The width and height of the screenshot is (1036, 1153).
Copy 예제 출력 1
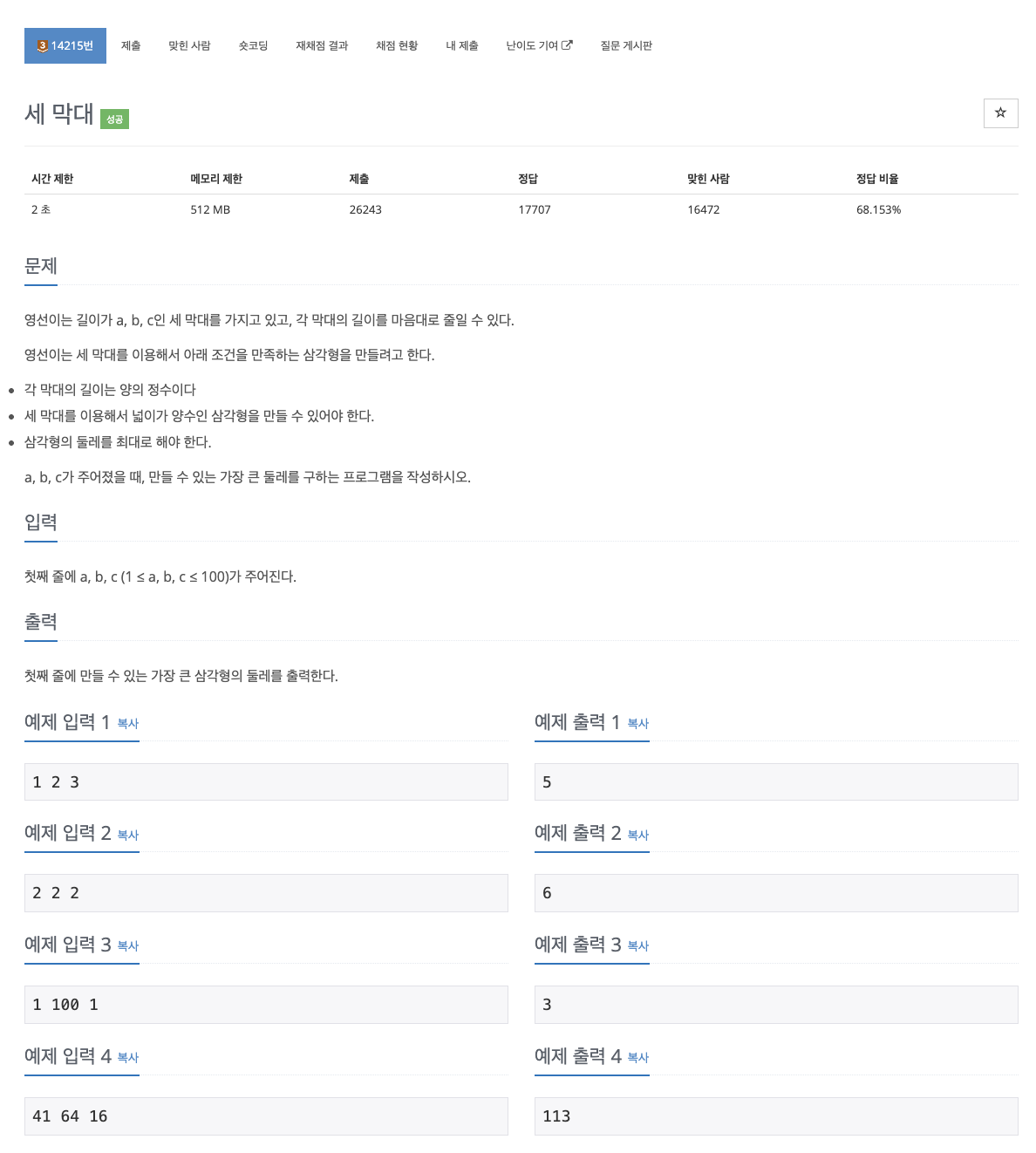(638, 724)
